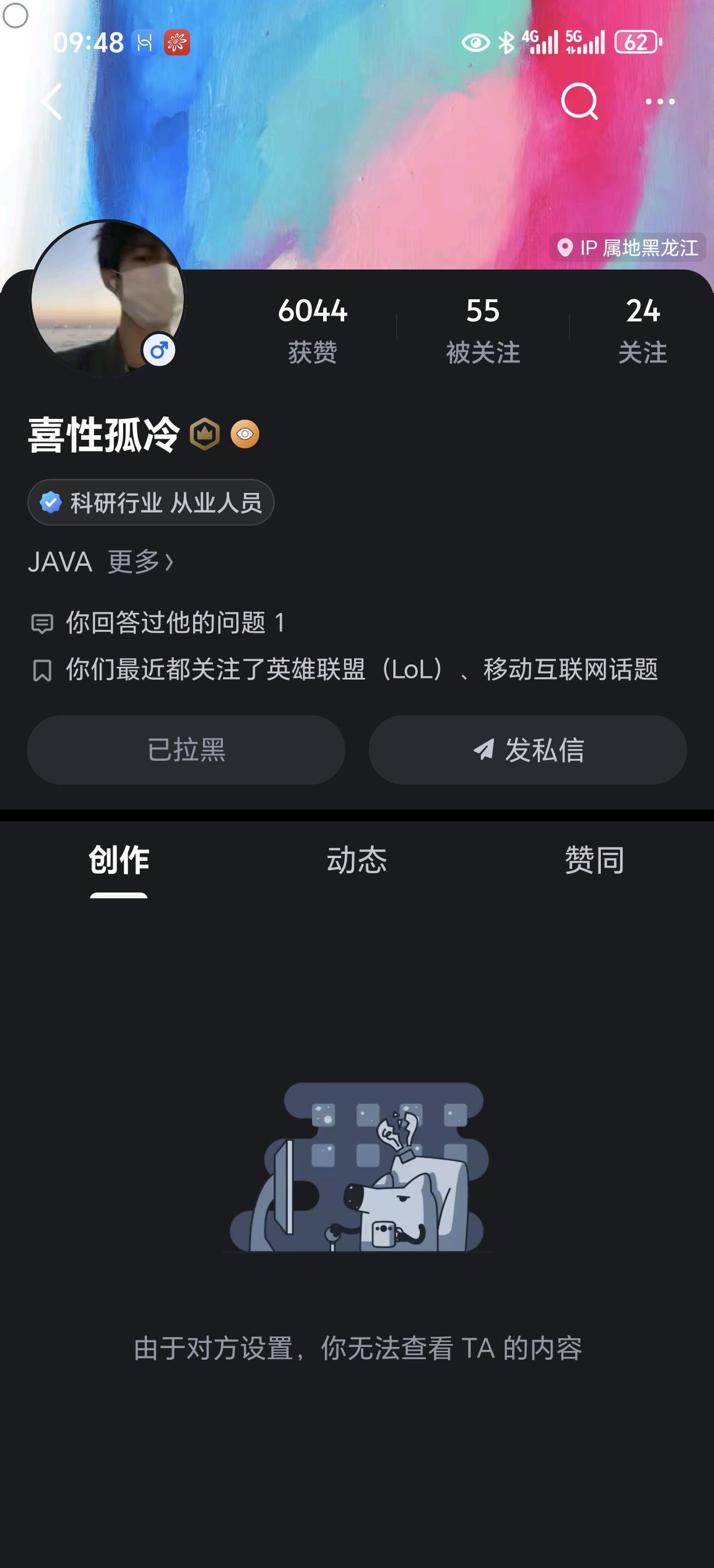This screenshot has height=1568, width=714.
Task: Click the eye badge beside the username
Action: 246,433
